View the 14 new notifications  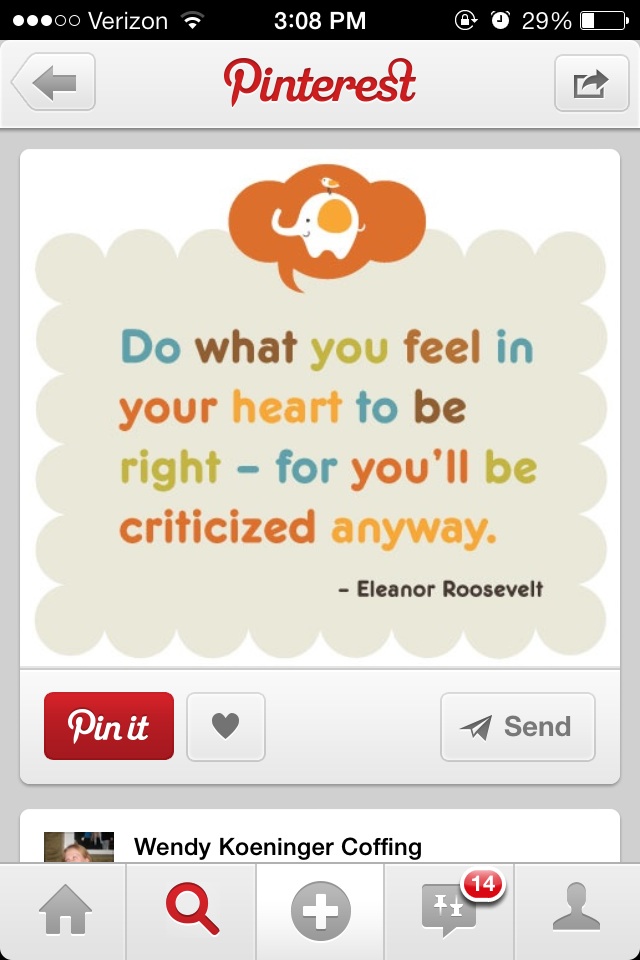tap(450, 912)
